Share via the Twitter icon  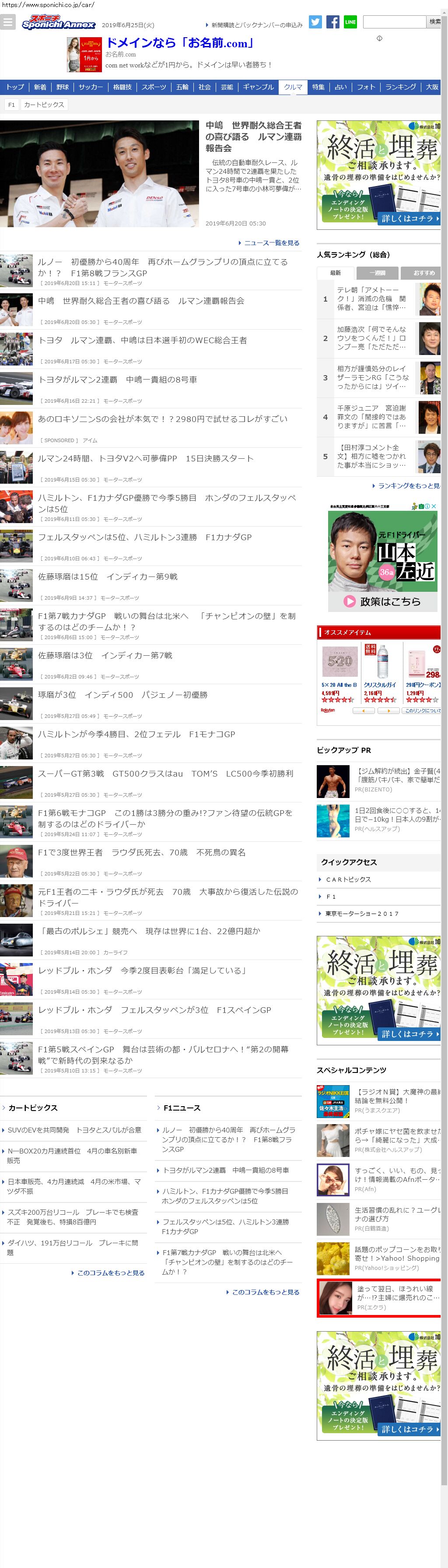[x=315, y=22]
